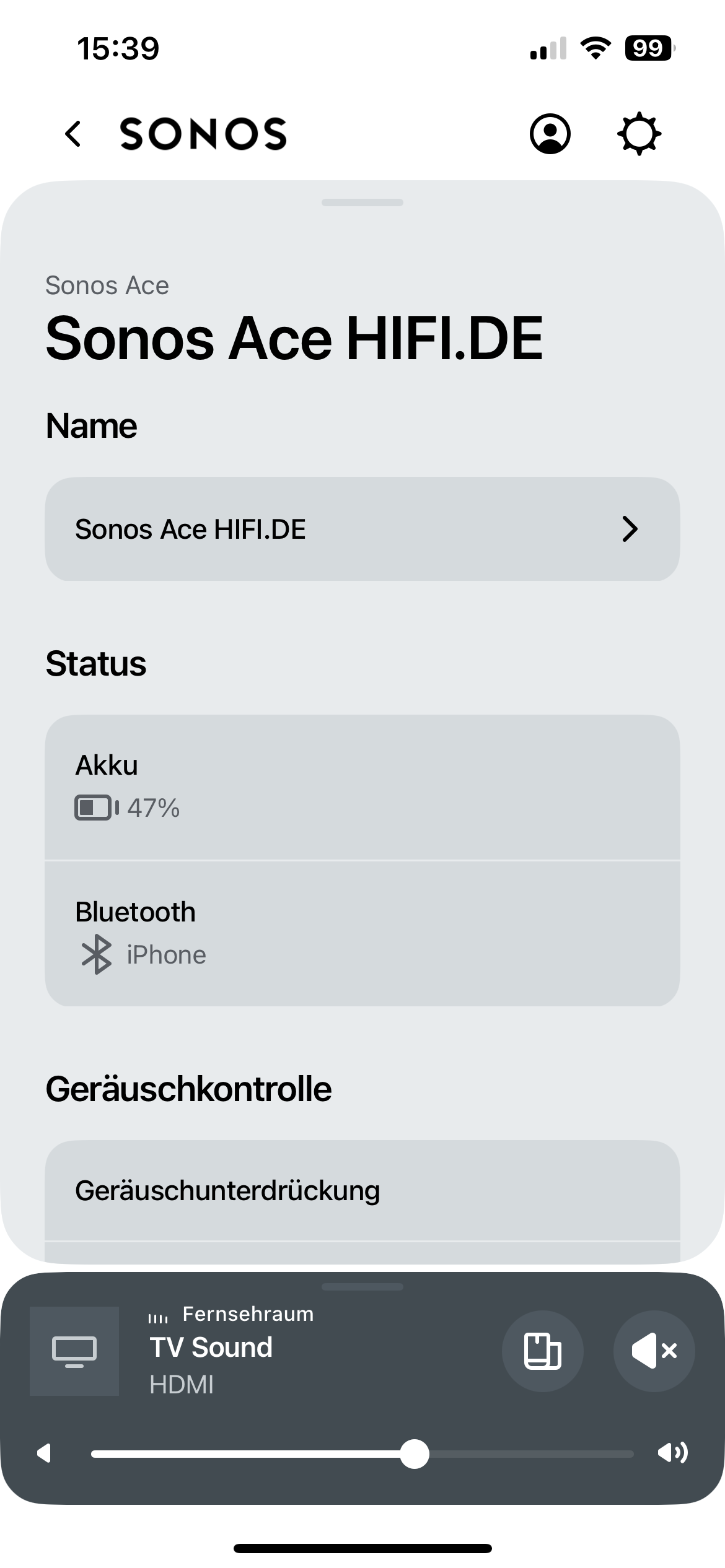725x1568 pixels.
Task: Select the Geräuschunterdrückung option
Action: (362, 1190)
